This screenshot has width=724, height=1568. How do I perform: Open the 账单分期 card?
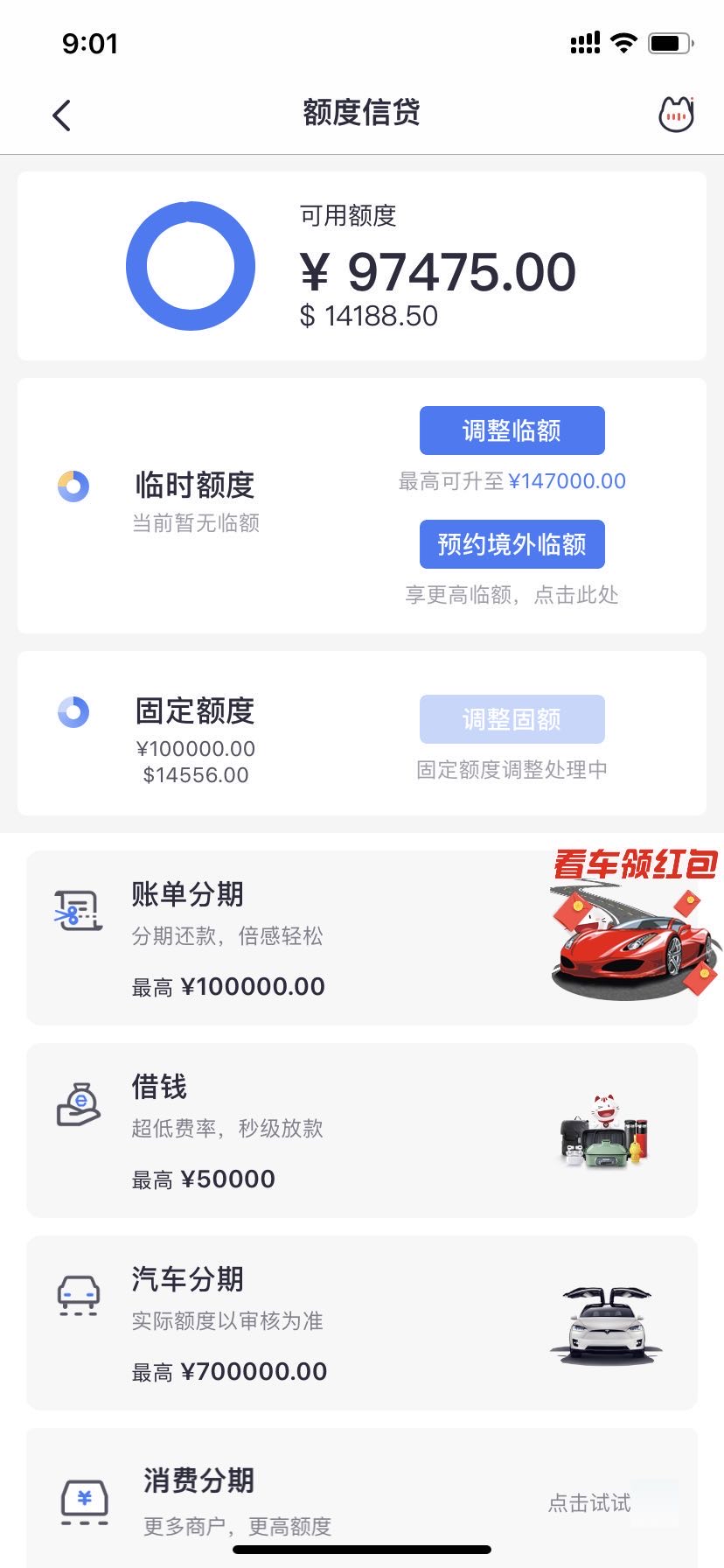pos(289,939)
